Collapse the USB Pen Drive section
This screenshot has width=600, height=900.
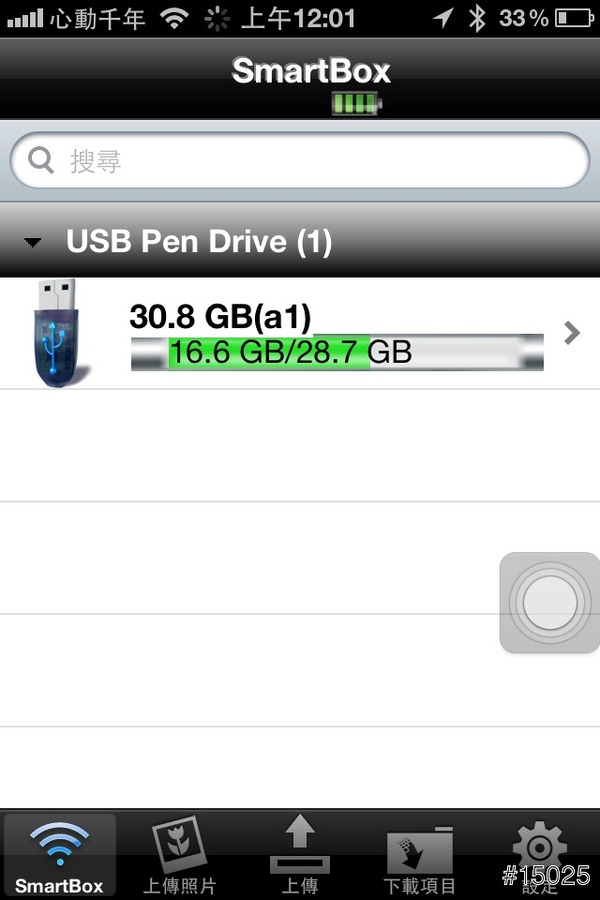click(x=34, y=242)
